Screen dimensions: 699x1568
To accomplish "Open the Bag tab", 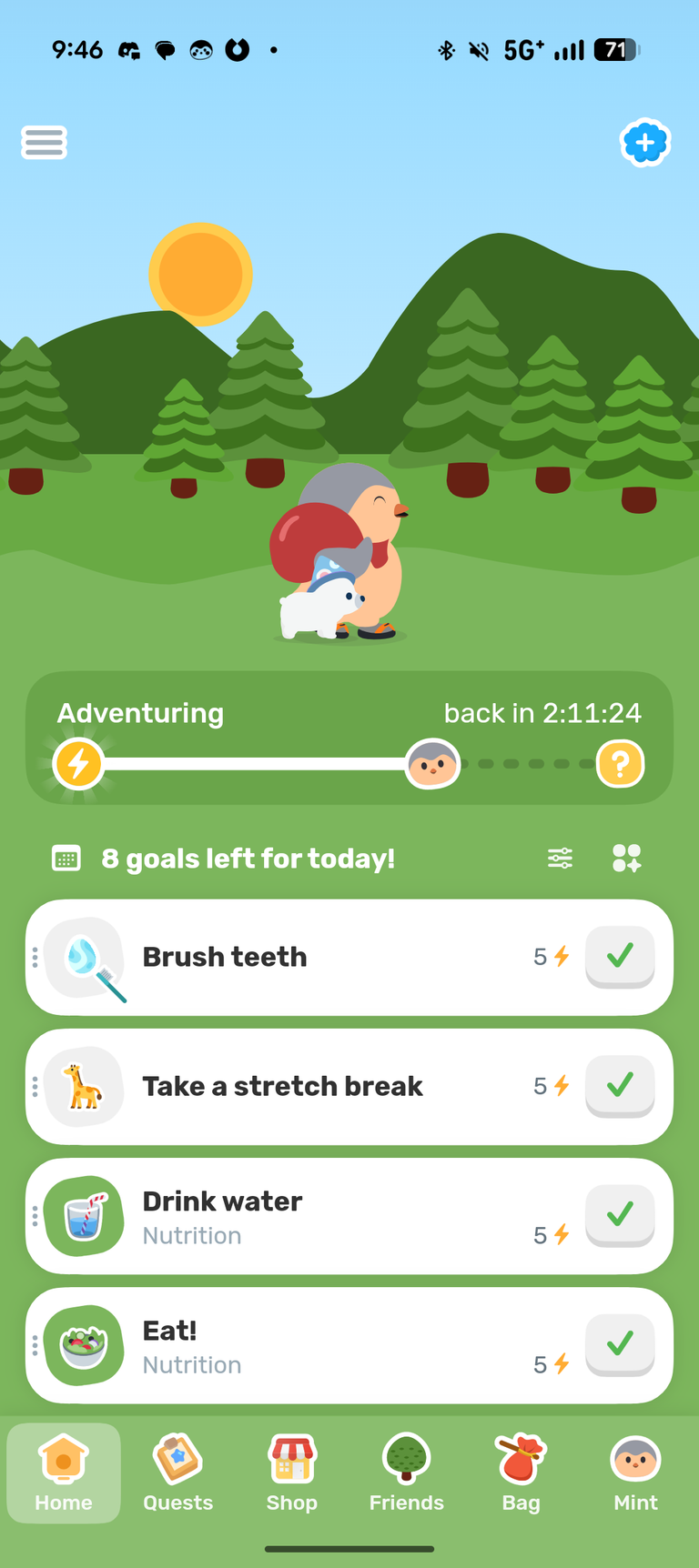I will (x=522, y=1473).
